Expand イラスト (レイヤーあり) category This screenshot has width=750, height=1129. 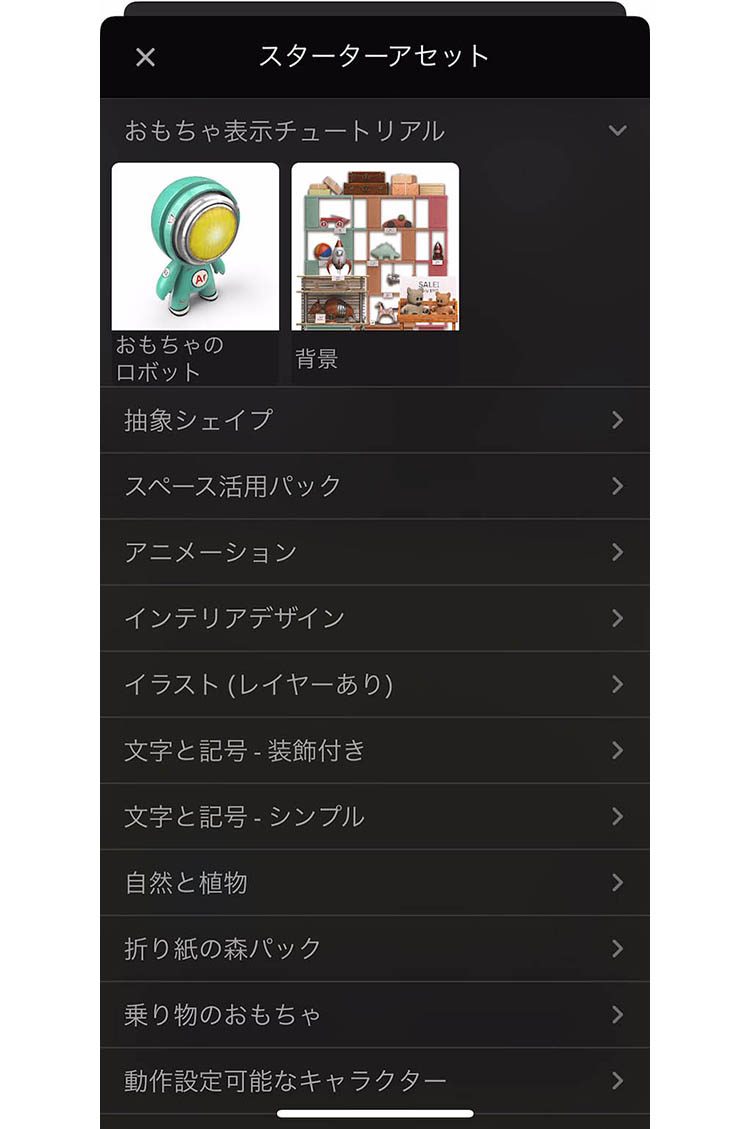click(375, 684)
